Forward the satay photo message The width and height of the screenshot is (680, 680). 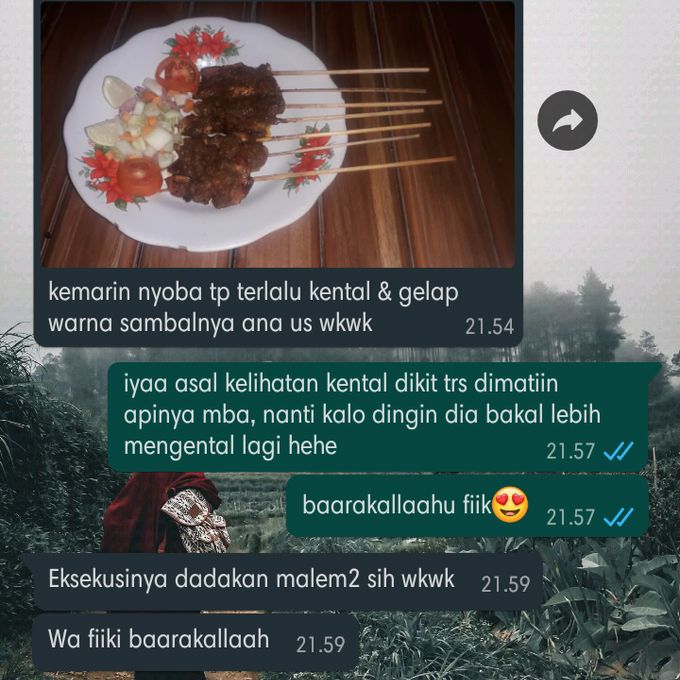coord(567,122)
